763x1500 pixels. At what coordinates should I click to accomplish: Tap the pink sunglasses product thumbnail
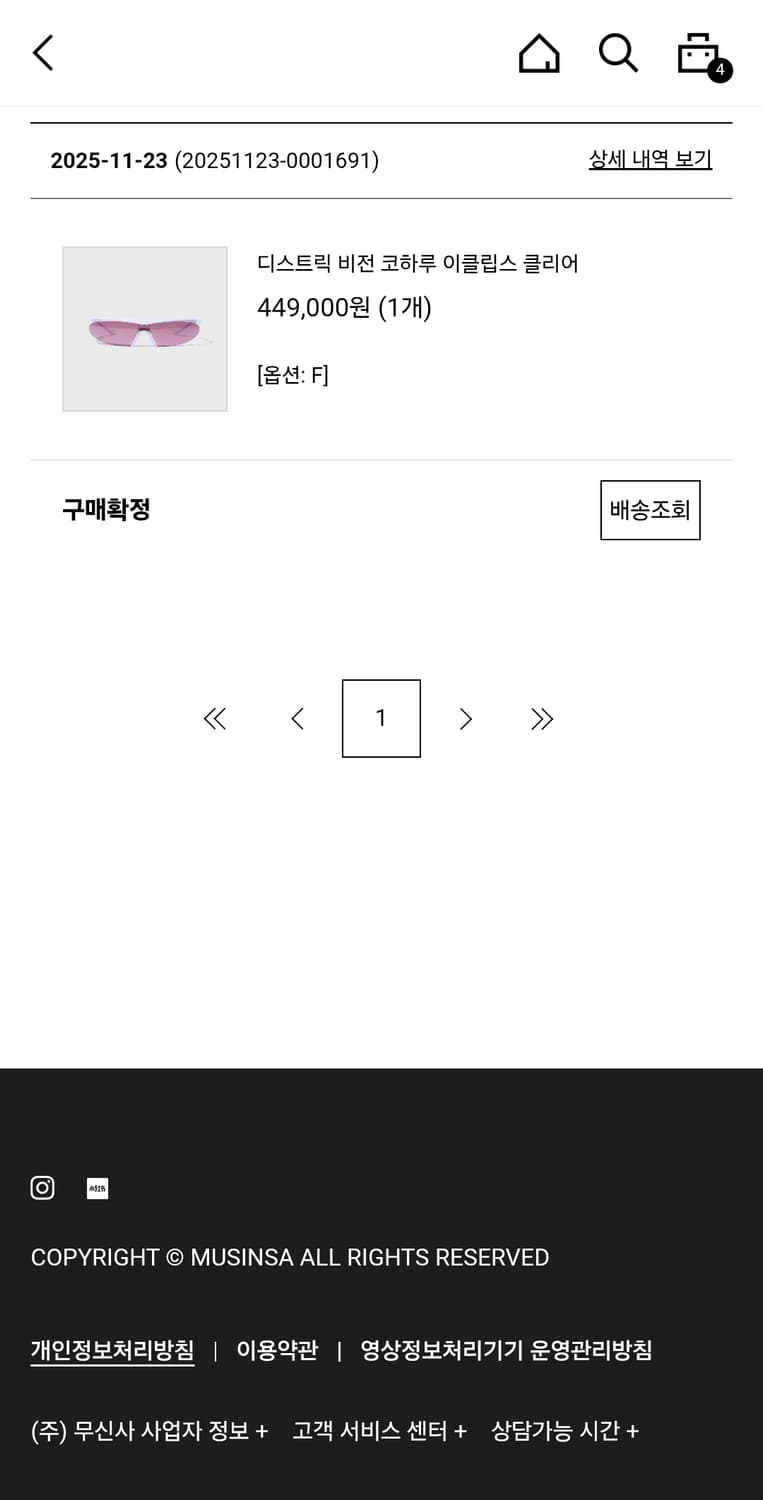[x=145, y=328]
